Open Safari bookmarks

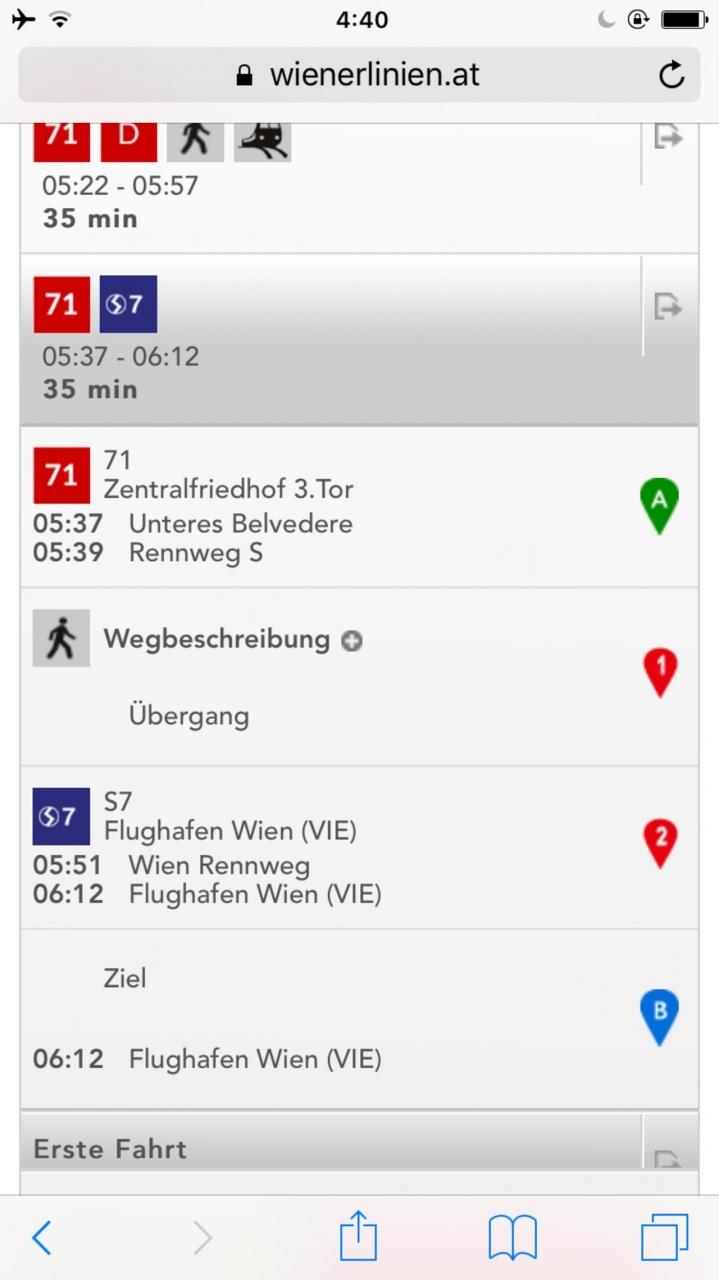tap(512, 1238)
